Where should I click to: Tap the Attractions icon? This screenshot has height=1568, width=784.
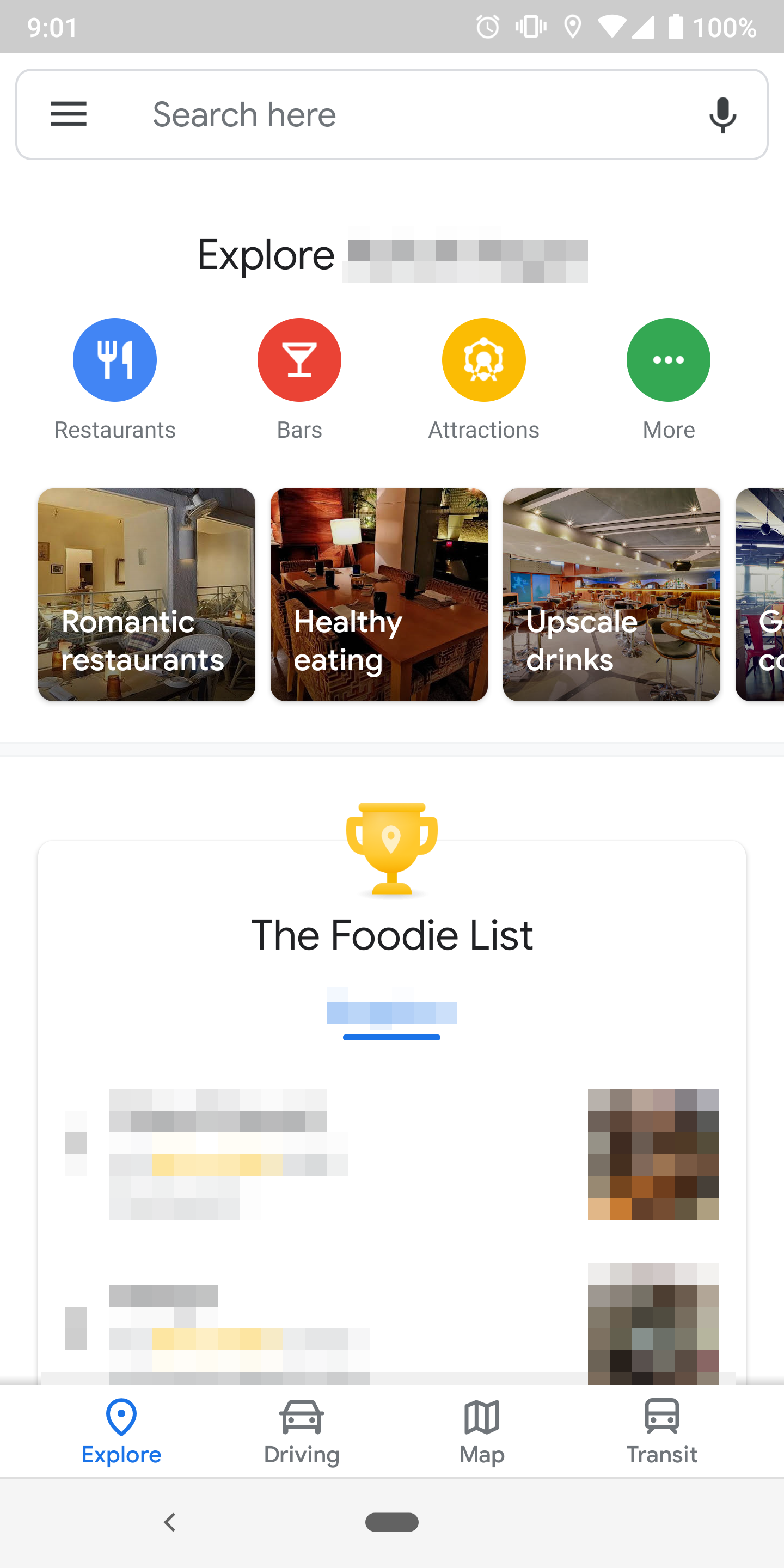484,360
